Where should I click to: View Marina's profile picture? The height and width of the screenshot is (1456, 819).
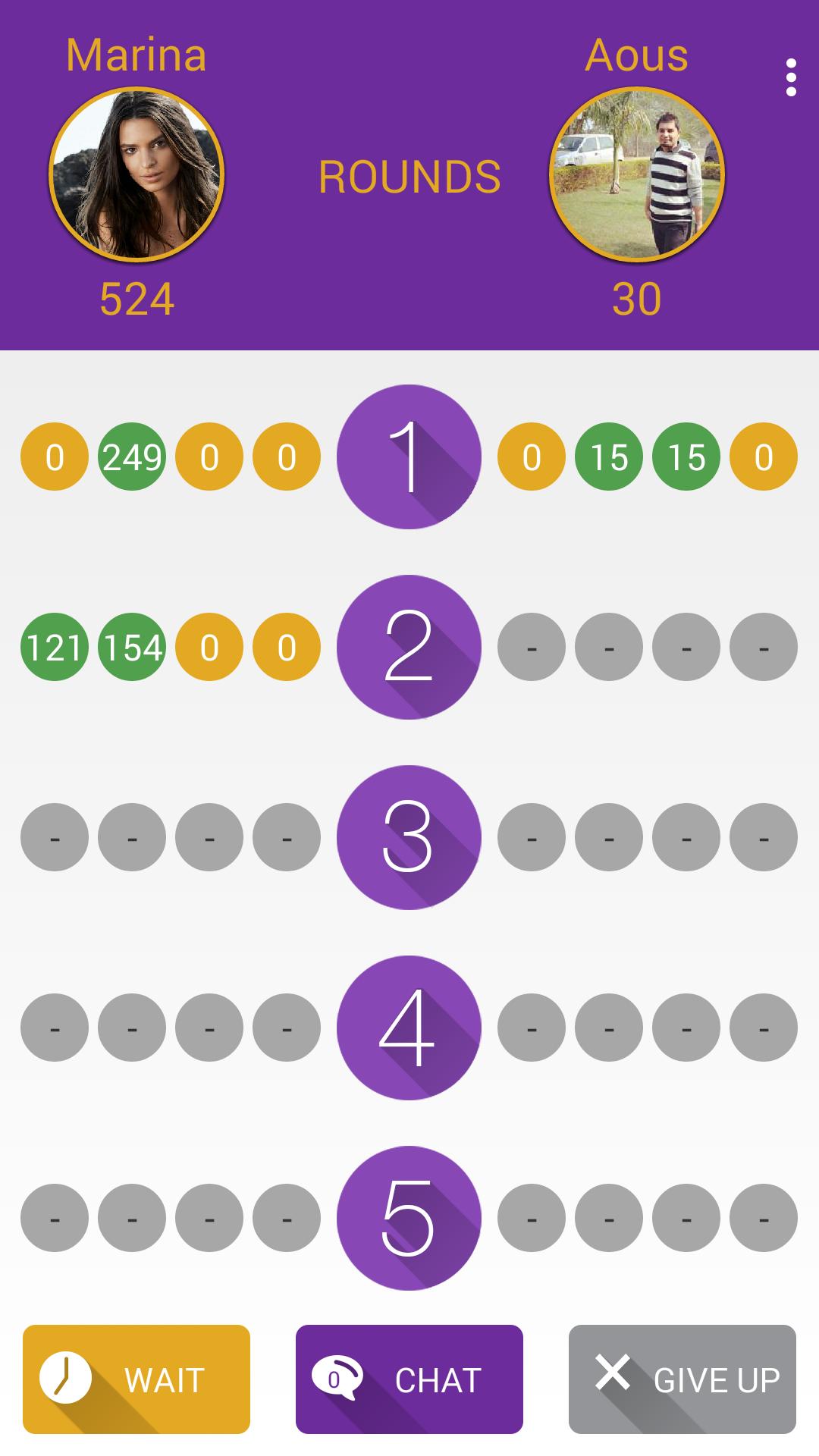(x=136, y=174)
